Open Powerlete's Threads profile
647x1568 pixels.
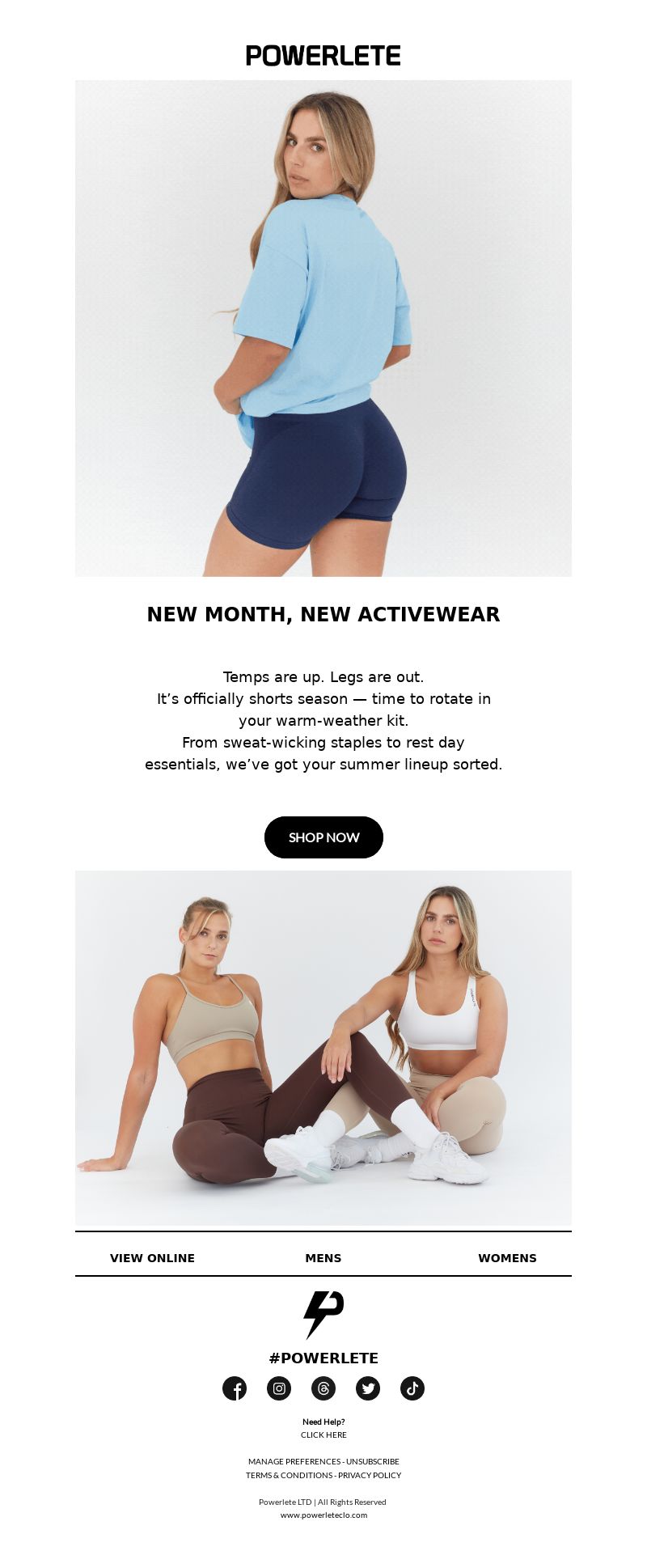(x=323, y=1388)
